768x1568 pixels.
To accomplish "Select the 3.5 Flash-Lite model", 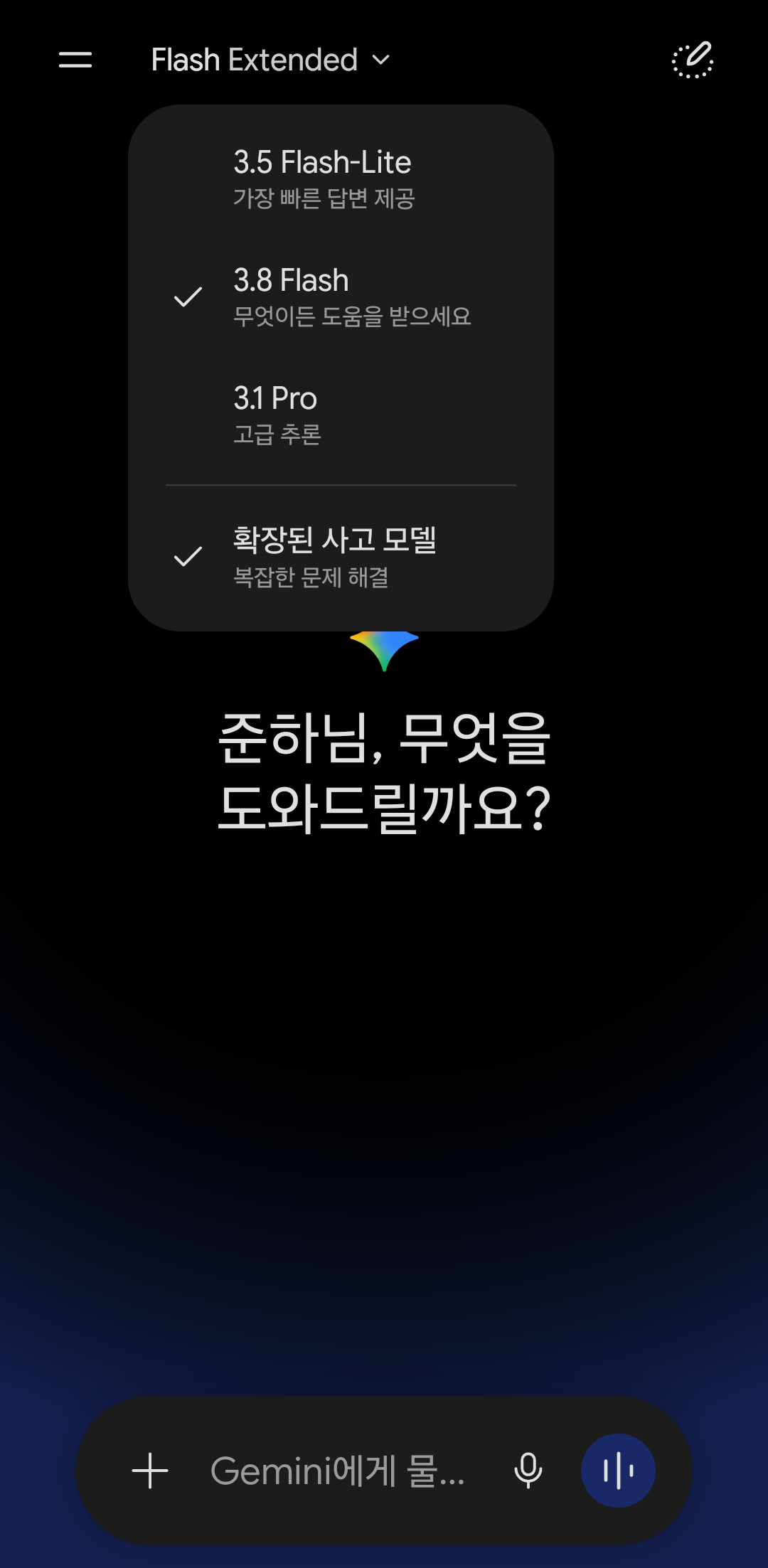I will [x=341, y=178].
